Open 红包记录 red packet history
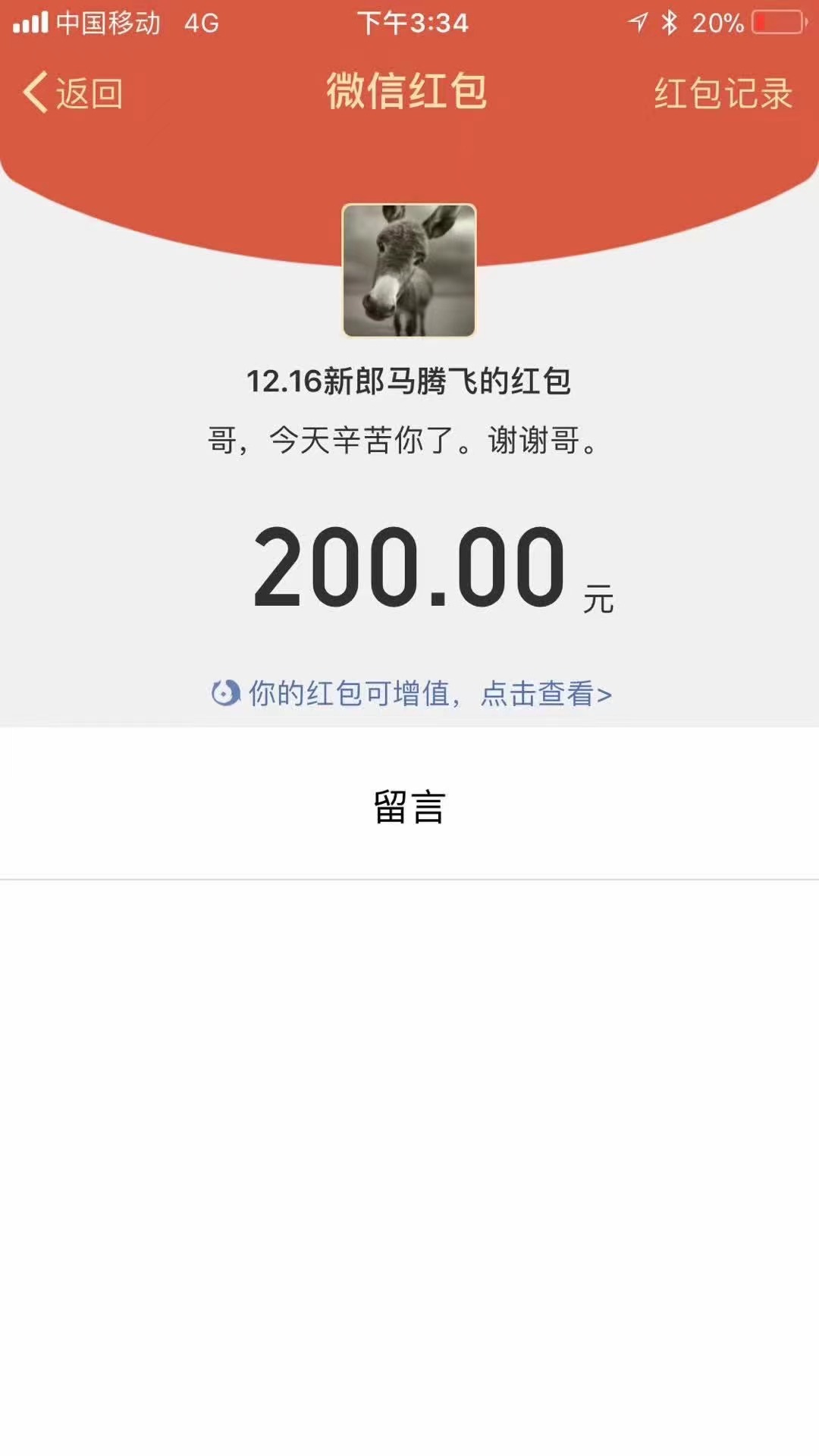This screenshot has width=819, height=1456. 723,93
